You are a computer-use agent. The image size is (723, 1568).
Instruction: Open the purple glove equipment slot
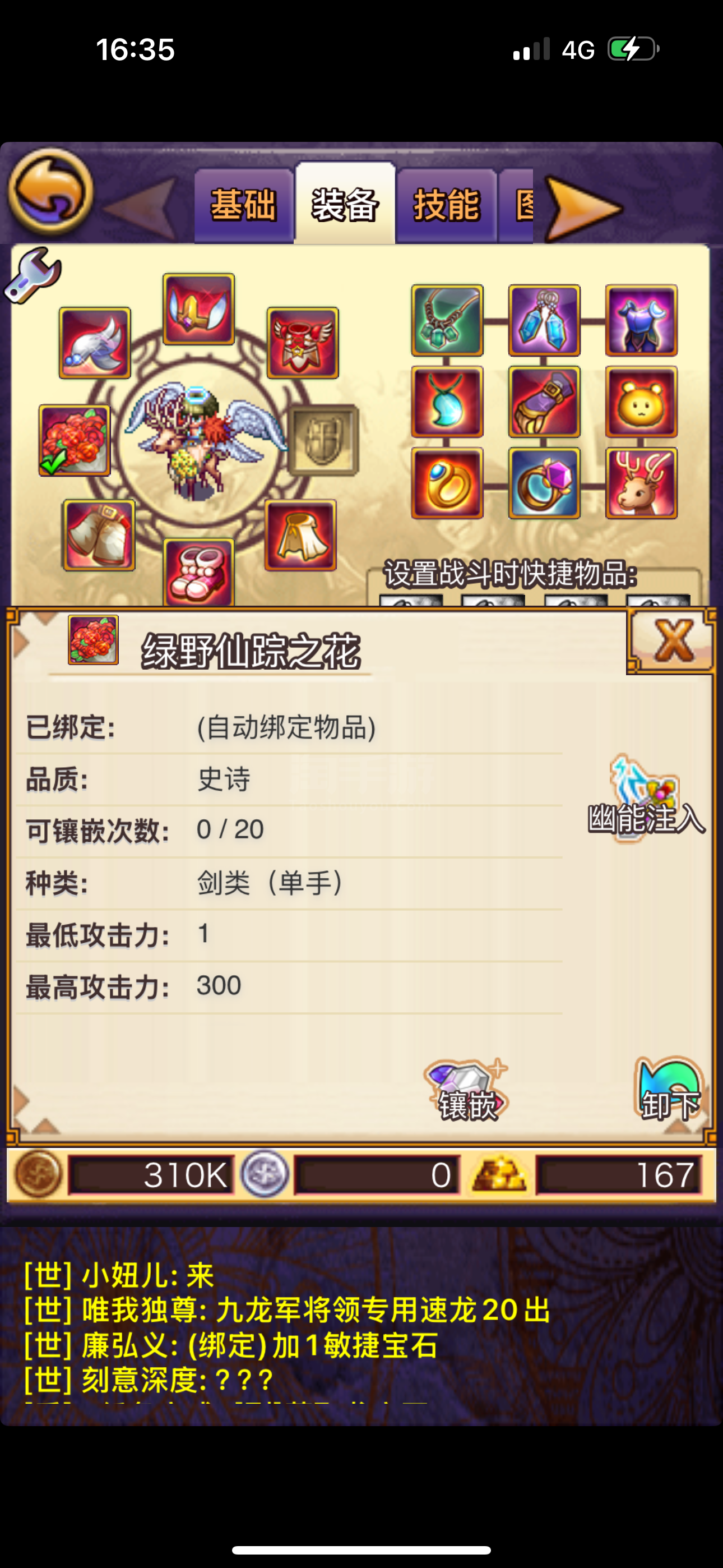coord(544,402)
